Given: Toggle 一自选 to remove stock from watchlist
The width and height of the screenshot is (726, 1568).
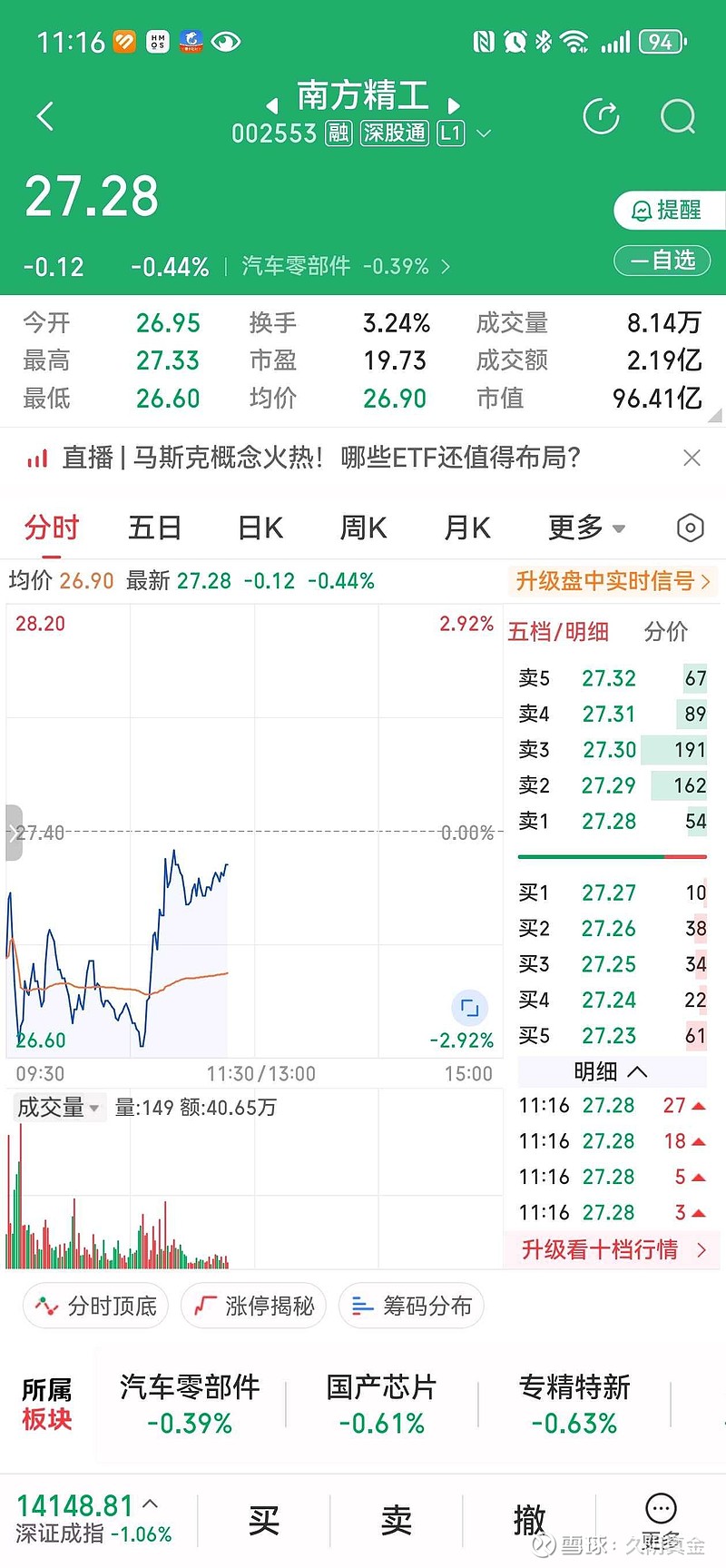Looking at the screenshot, I should [x=662, y=261].
